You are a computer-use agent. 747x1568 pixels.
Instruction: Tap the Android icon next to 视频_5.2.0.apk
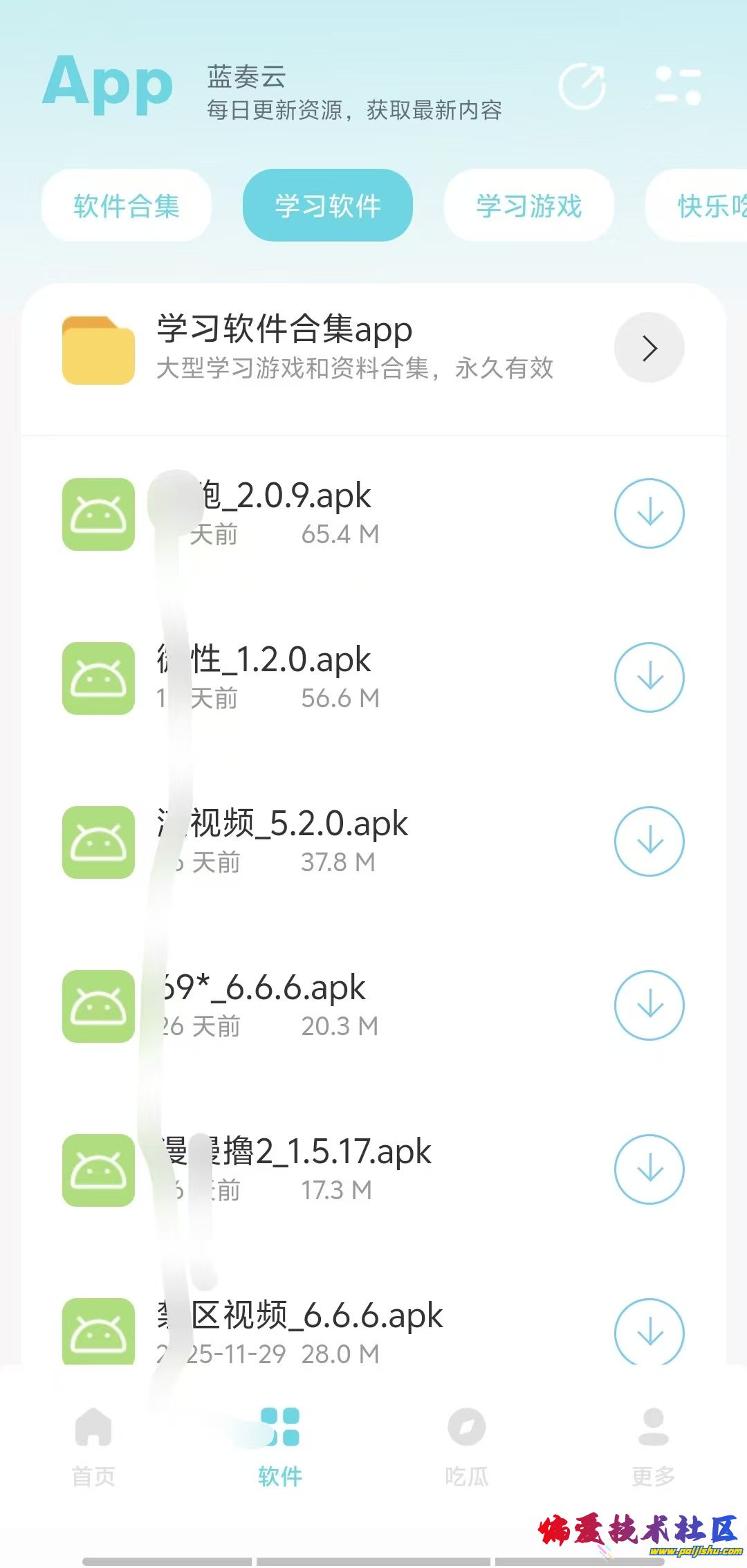coord(98,843)
